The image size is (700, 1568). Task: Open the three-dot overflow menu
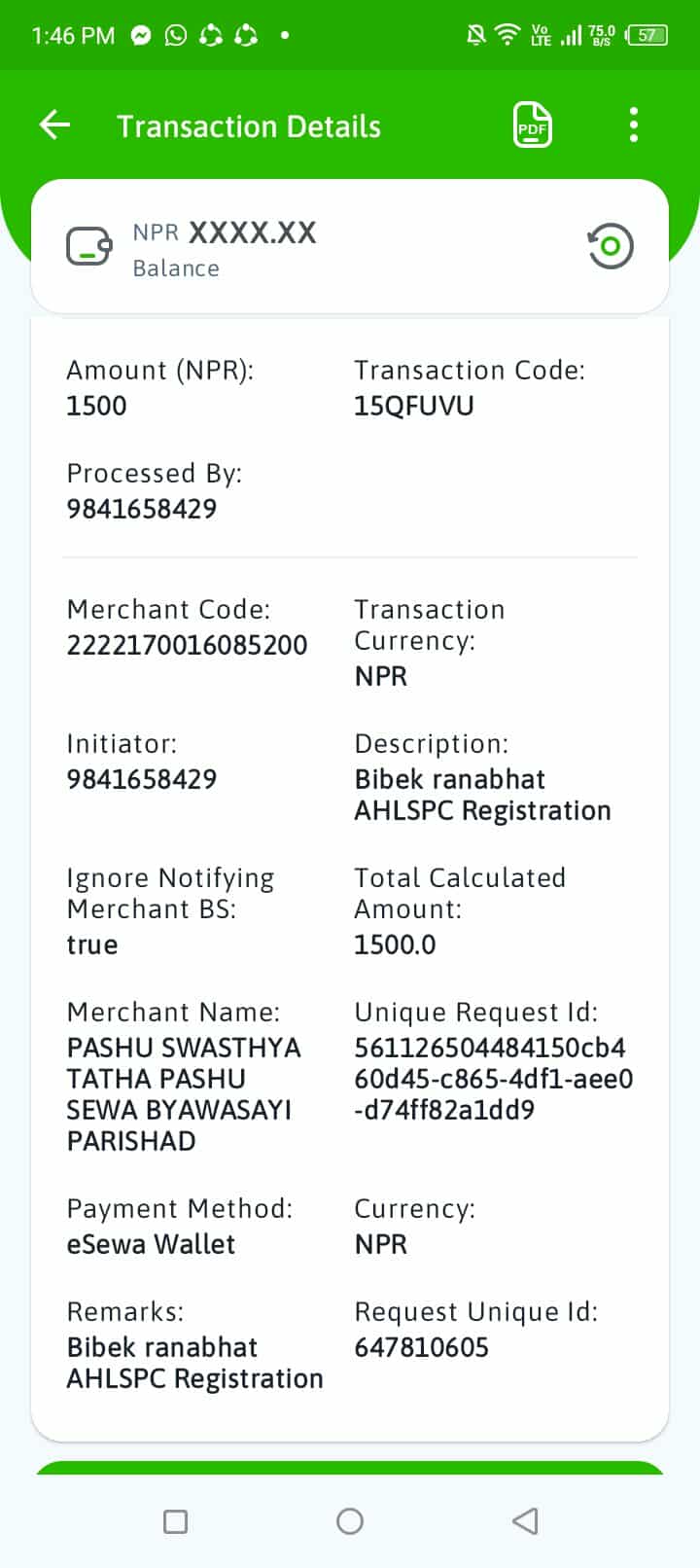[634, 125]
